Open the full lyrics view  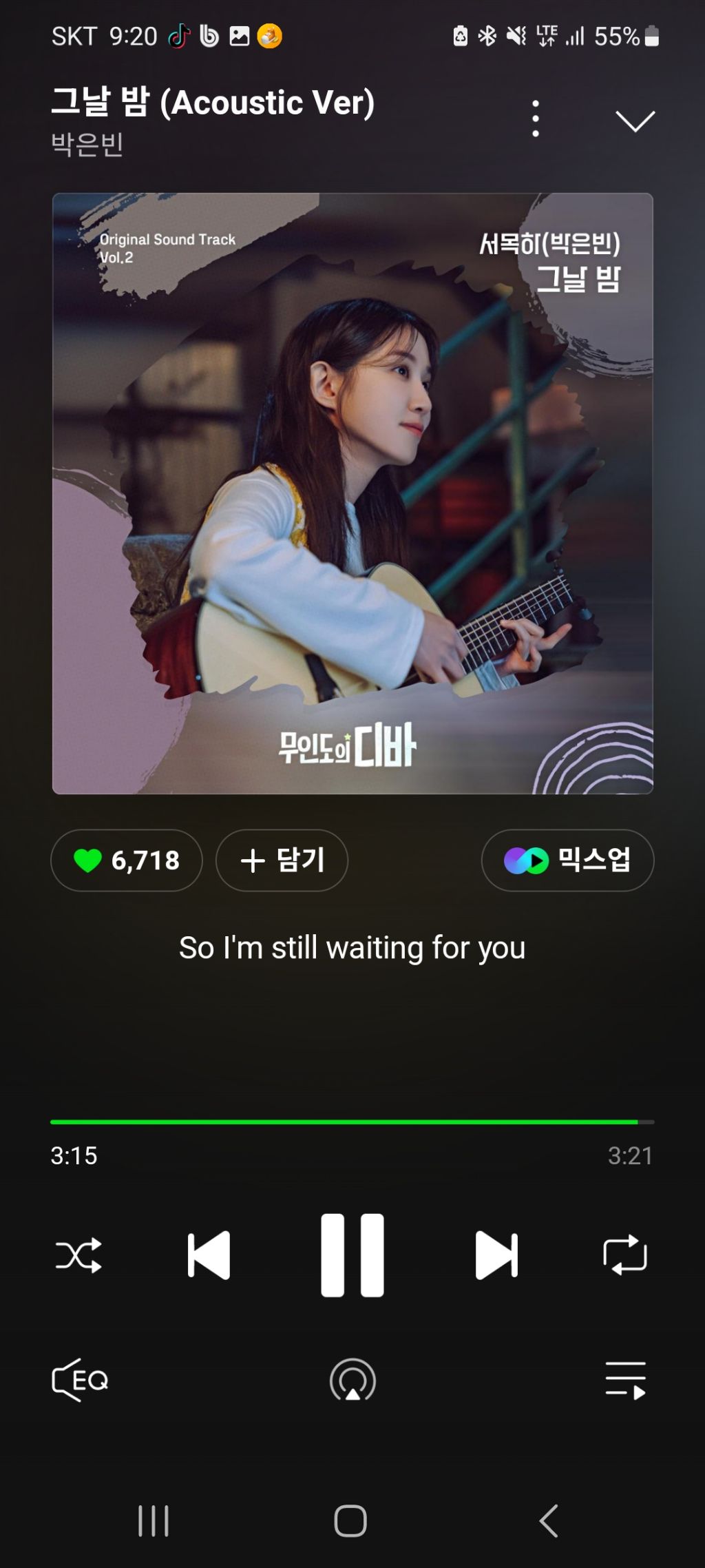pos(352,947)
